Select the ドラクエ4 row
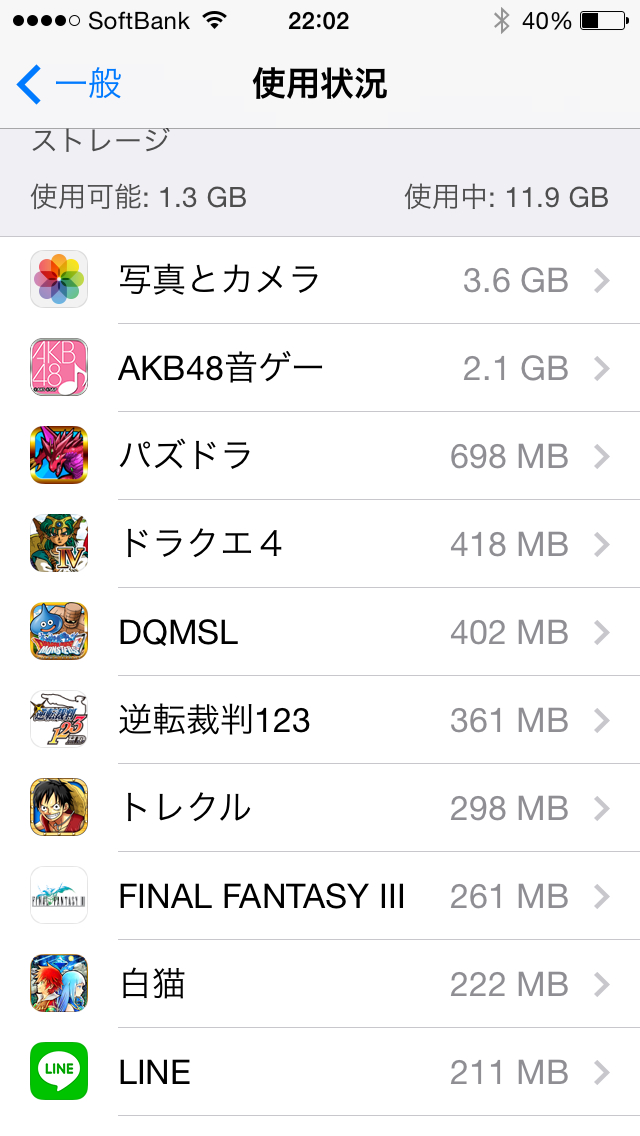The height and width of the screenshot is (1136, 640). pos(320,545)
